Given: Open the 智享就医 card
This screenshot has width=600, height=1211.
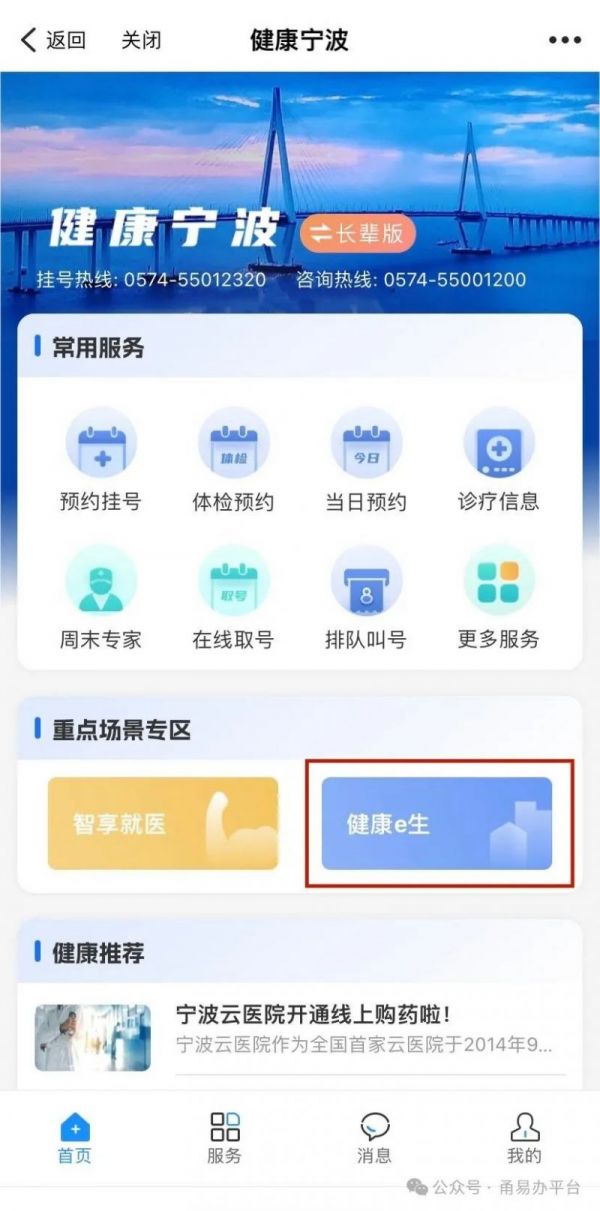Looking at the screenshot, I should 163,823.
